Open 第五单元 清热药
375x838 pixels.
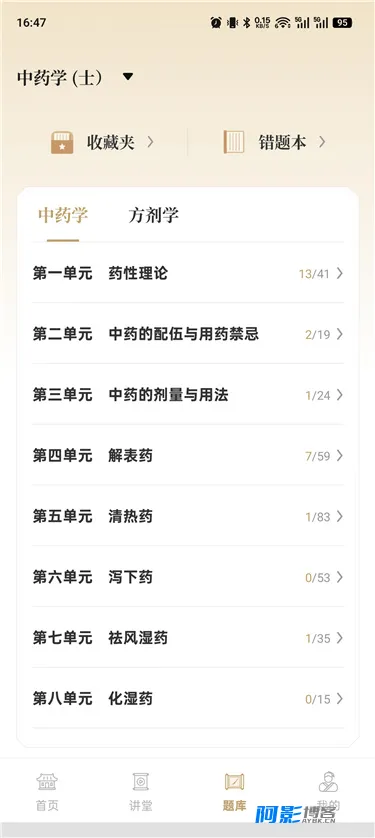(x=188, y=516)
